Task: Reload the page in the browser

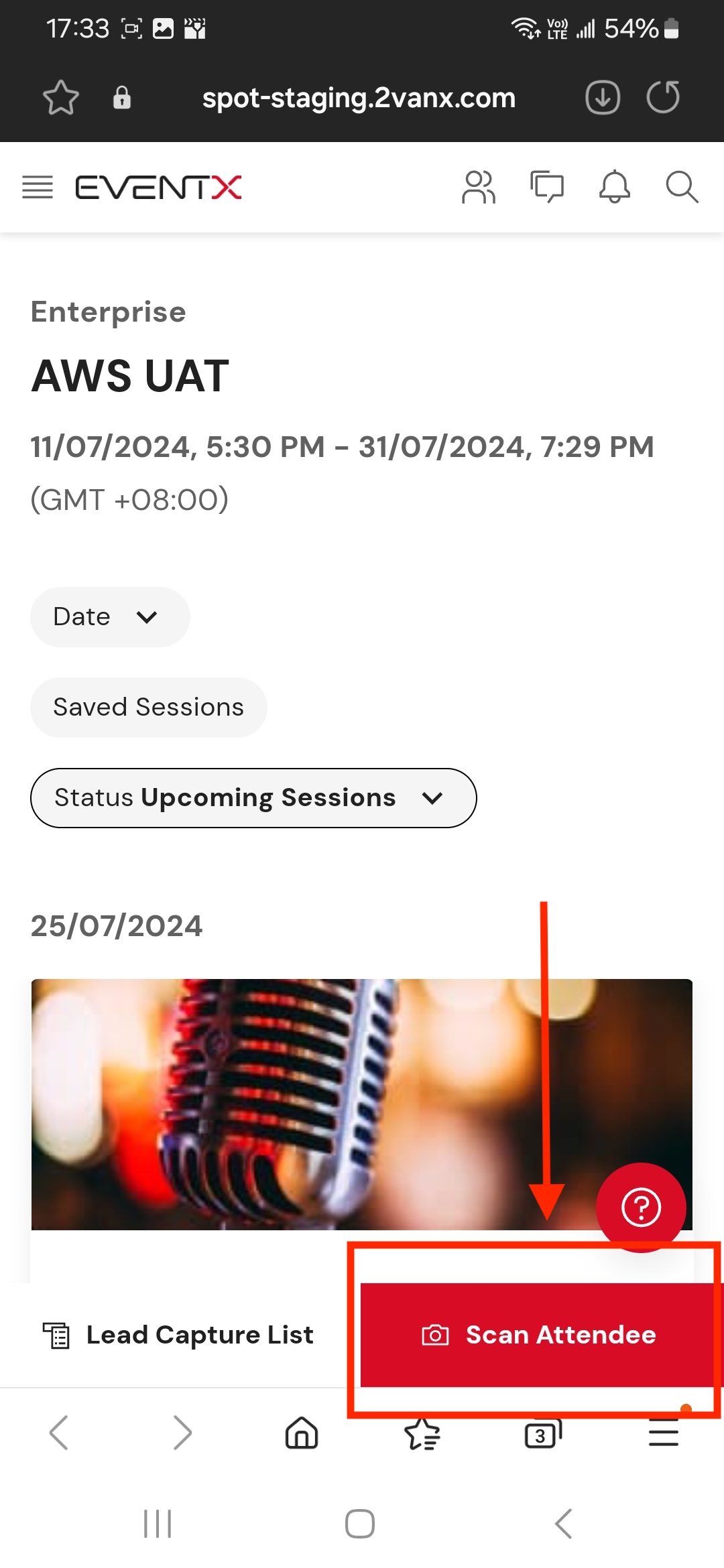Action: point(663,97)
